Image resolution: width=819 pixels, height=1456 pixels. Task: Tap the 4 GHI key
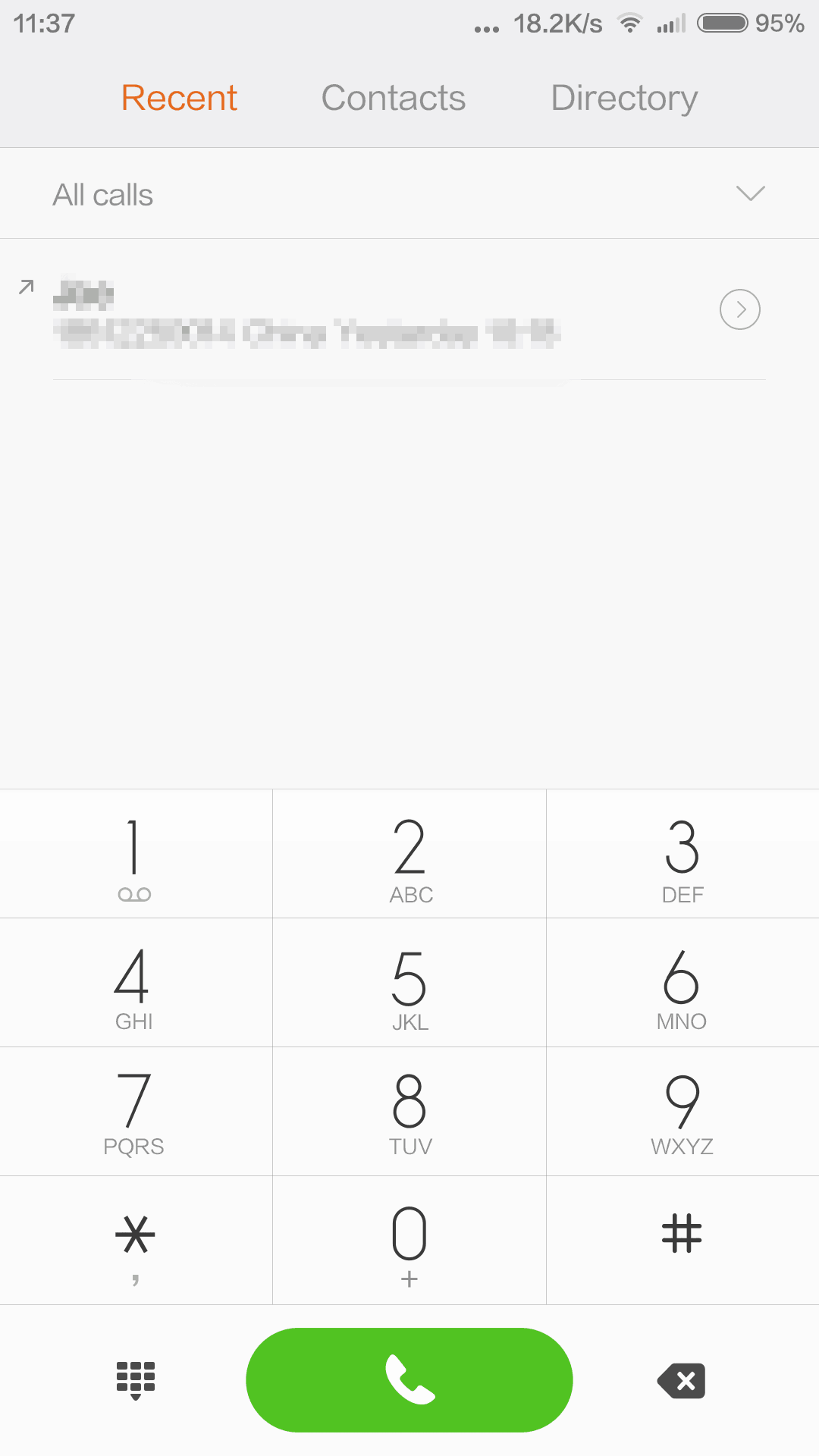pos(136,983)
